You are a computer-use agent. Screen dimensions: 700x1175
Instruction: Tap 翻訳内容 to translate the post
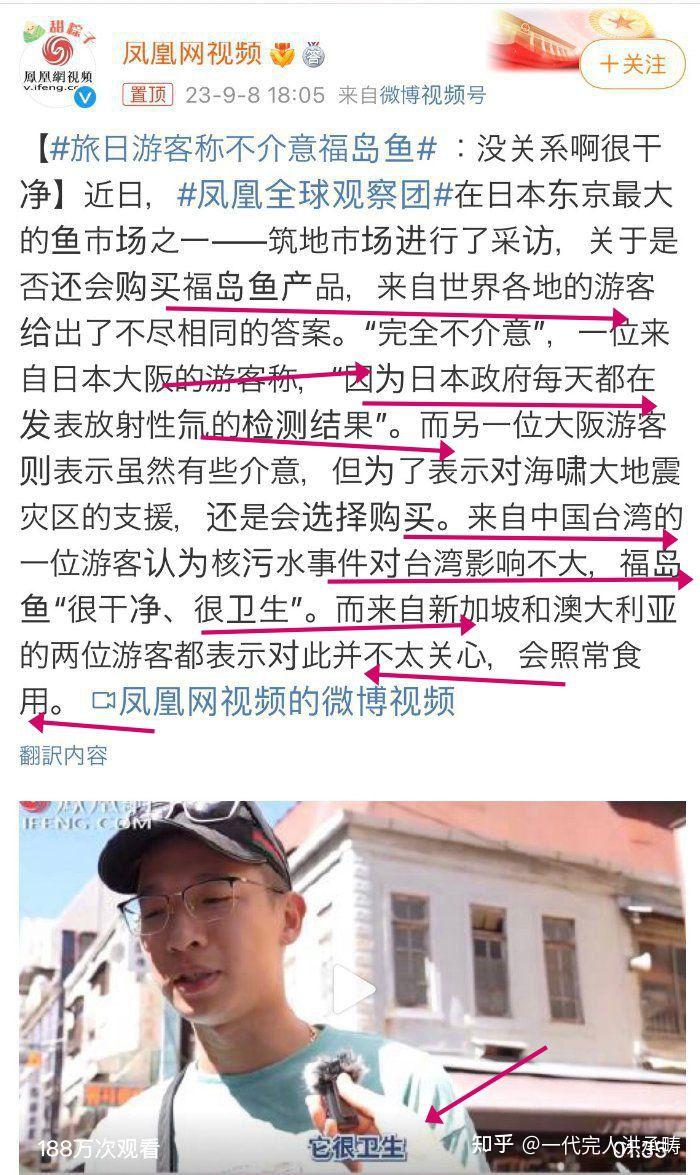coord(64,755)
